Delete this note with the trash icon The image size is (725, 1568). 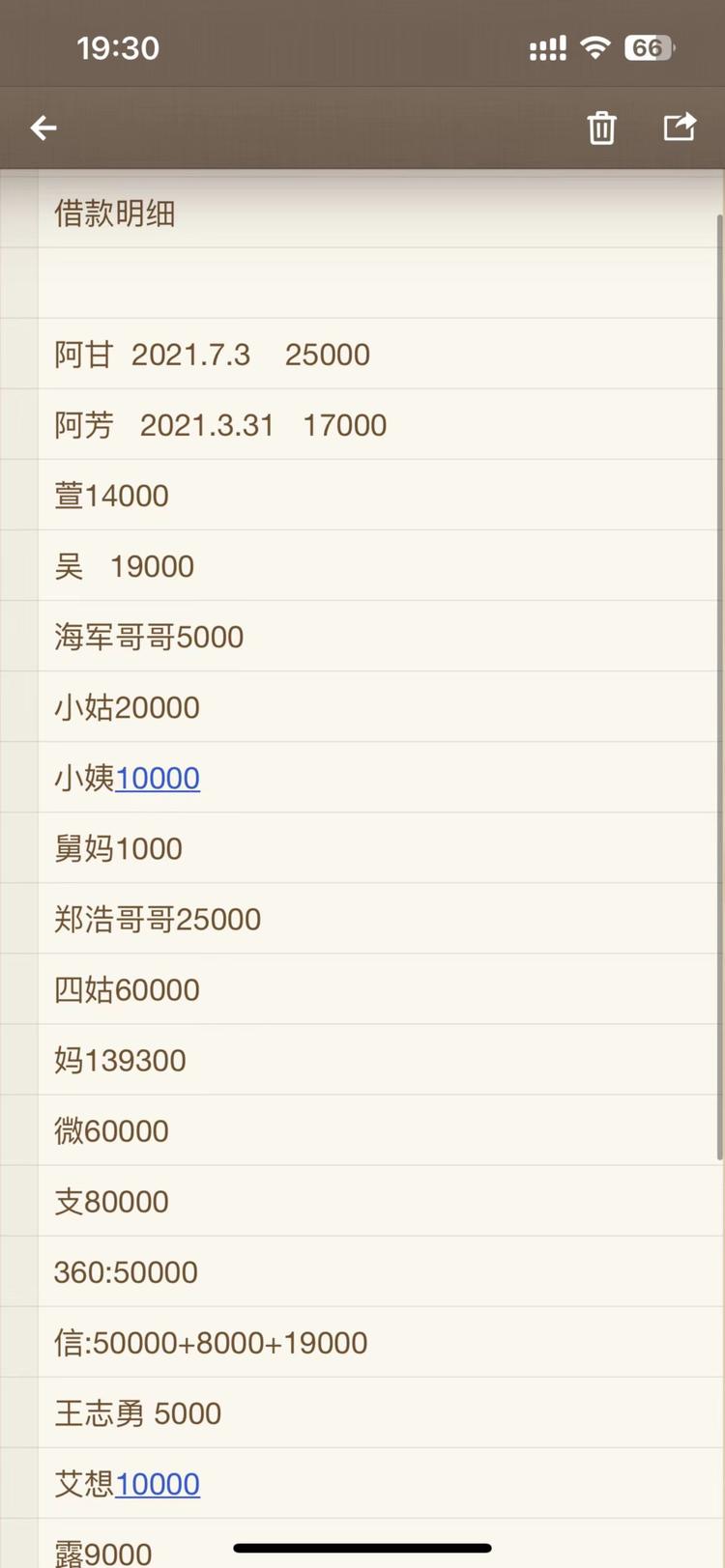click(601, 128)
